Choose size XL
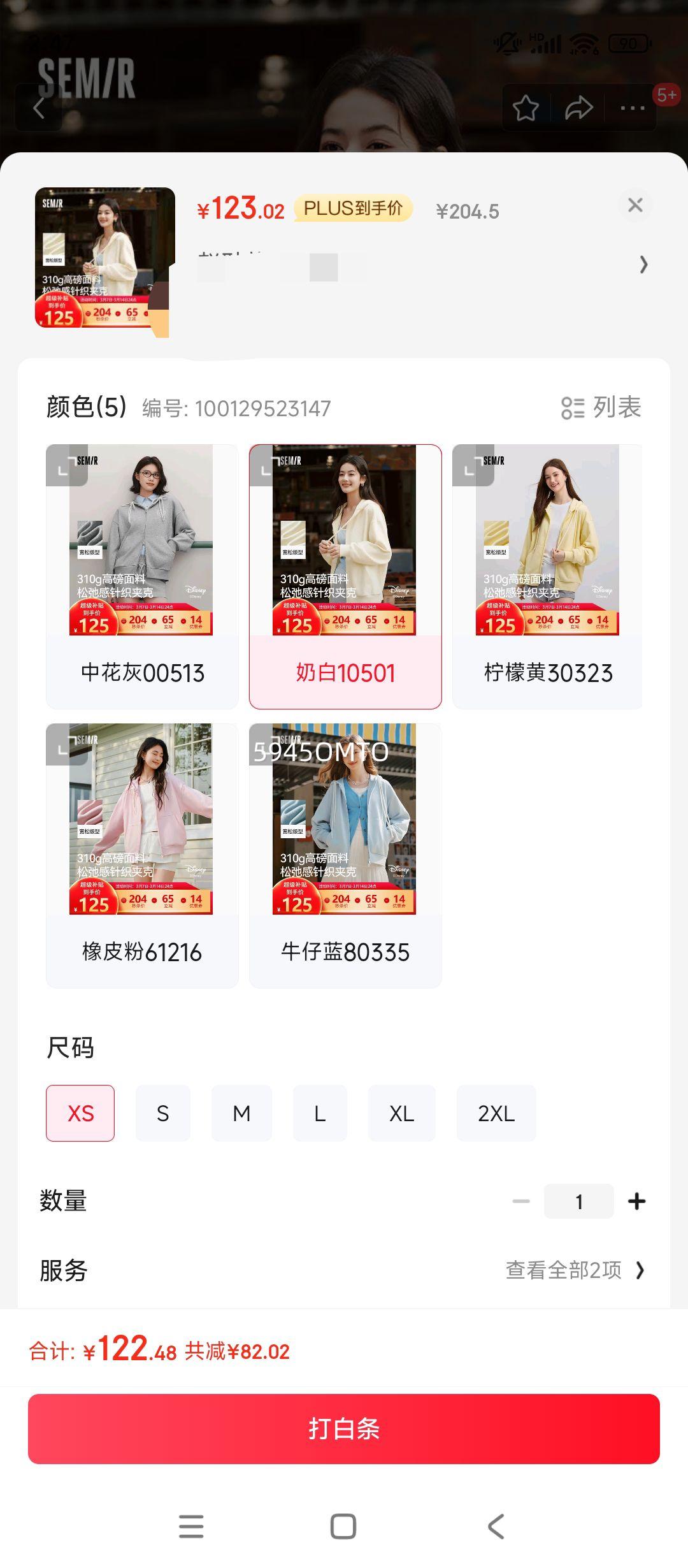688x1568 pixels. [401, 1114]
